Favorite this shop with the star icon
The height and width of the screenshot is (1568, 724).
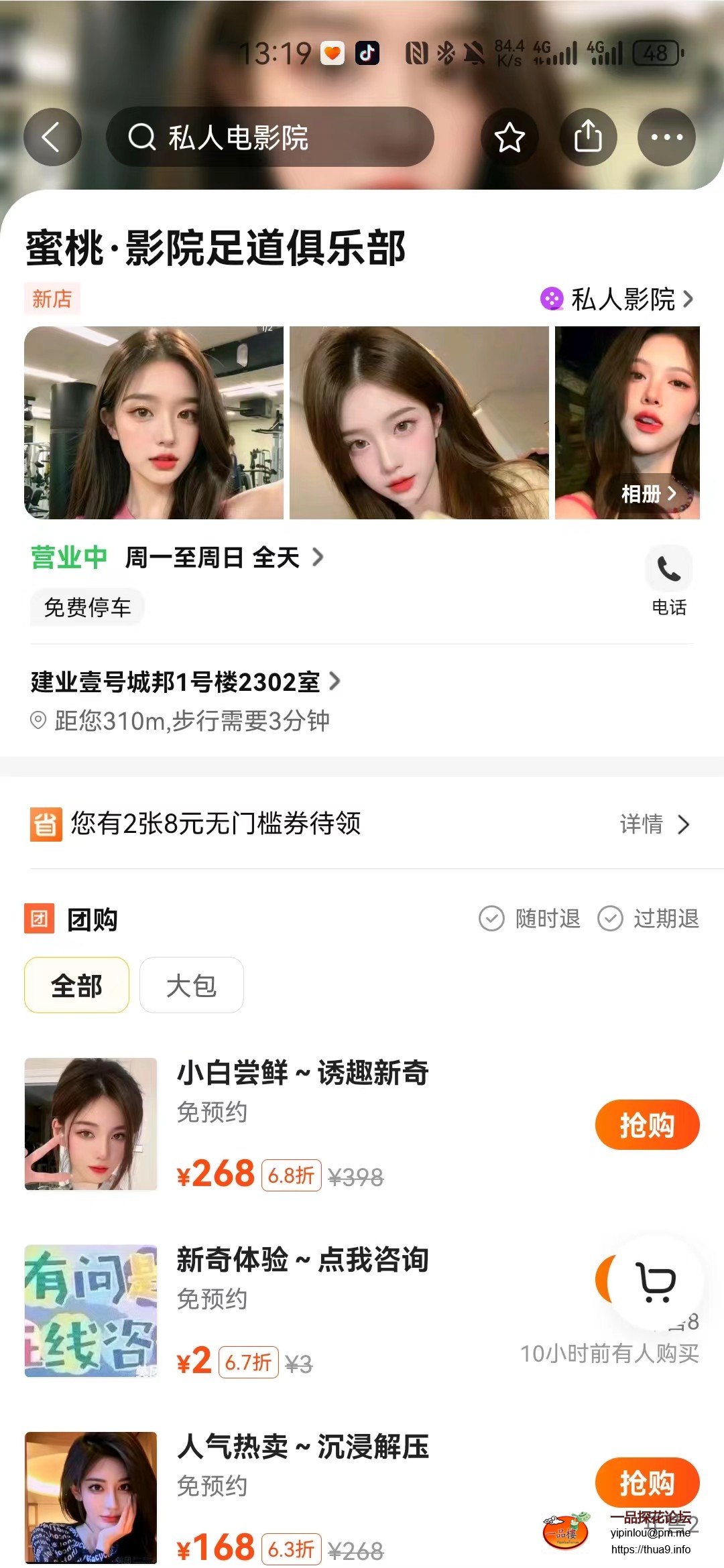coord(509,137)
